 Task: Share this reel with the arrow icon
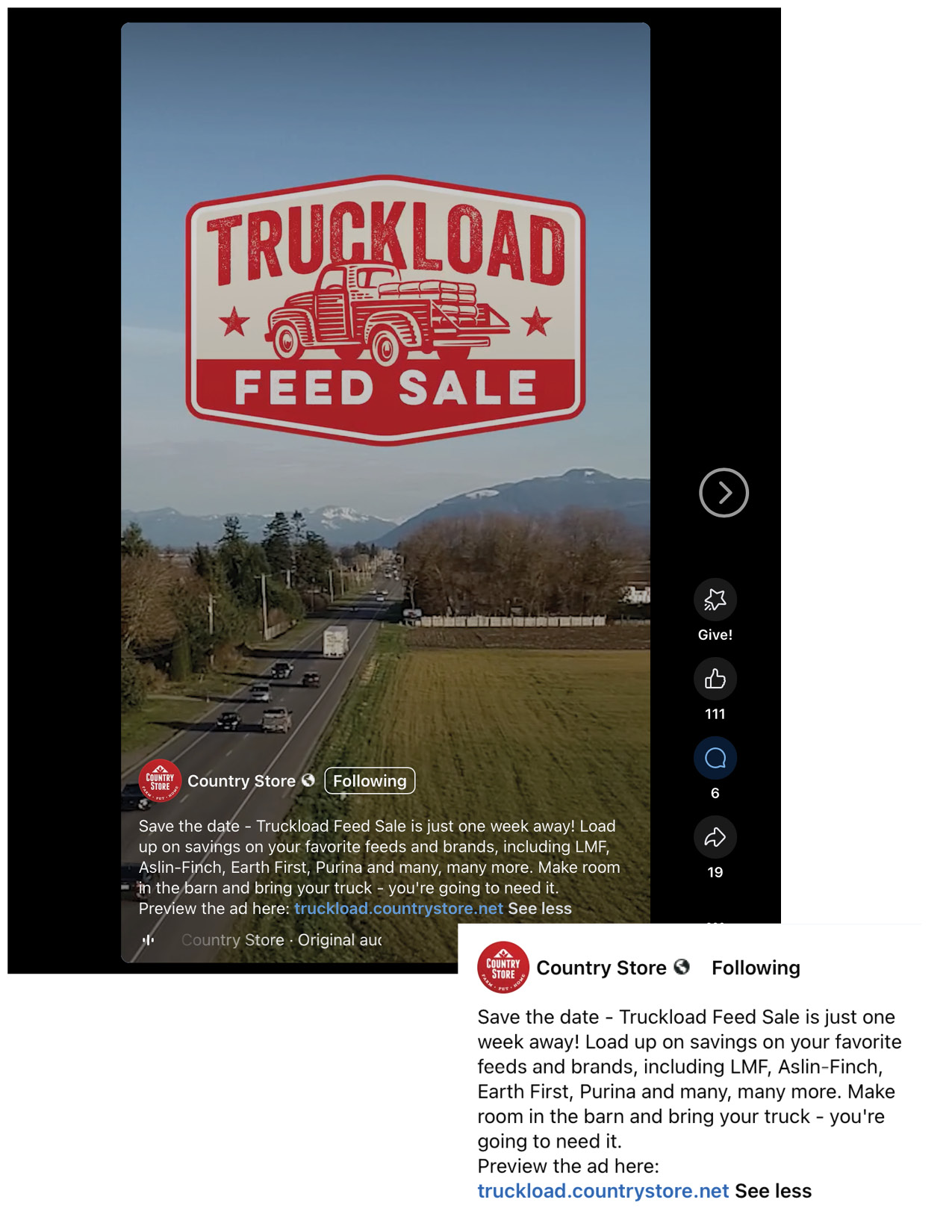(x=715, y=837)
